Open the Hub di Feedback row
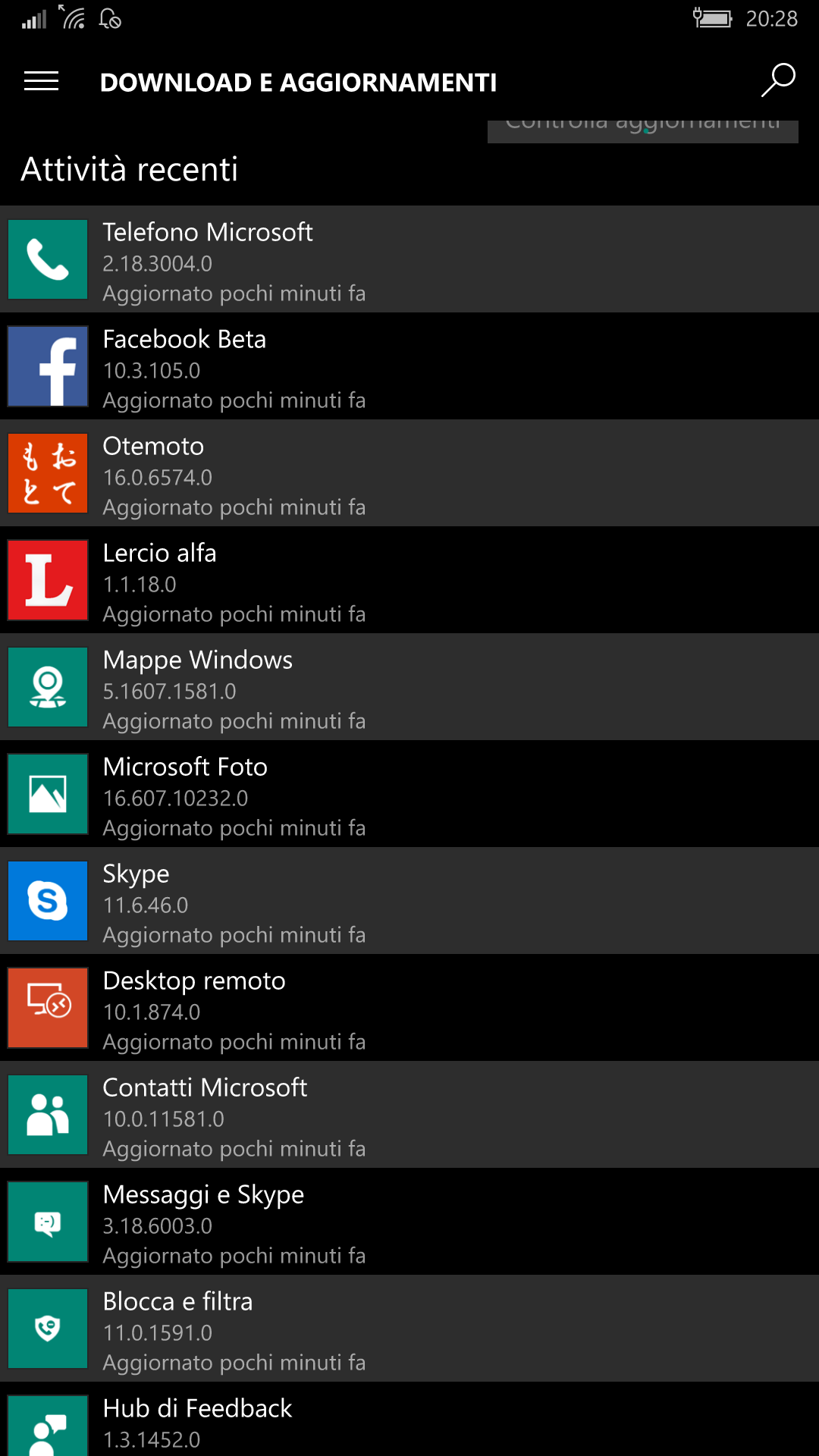The width and height of the screenshot is (819, 1456). coord(409,1420)
